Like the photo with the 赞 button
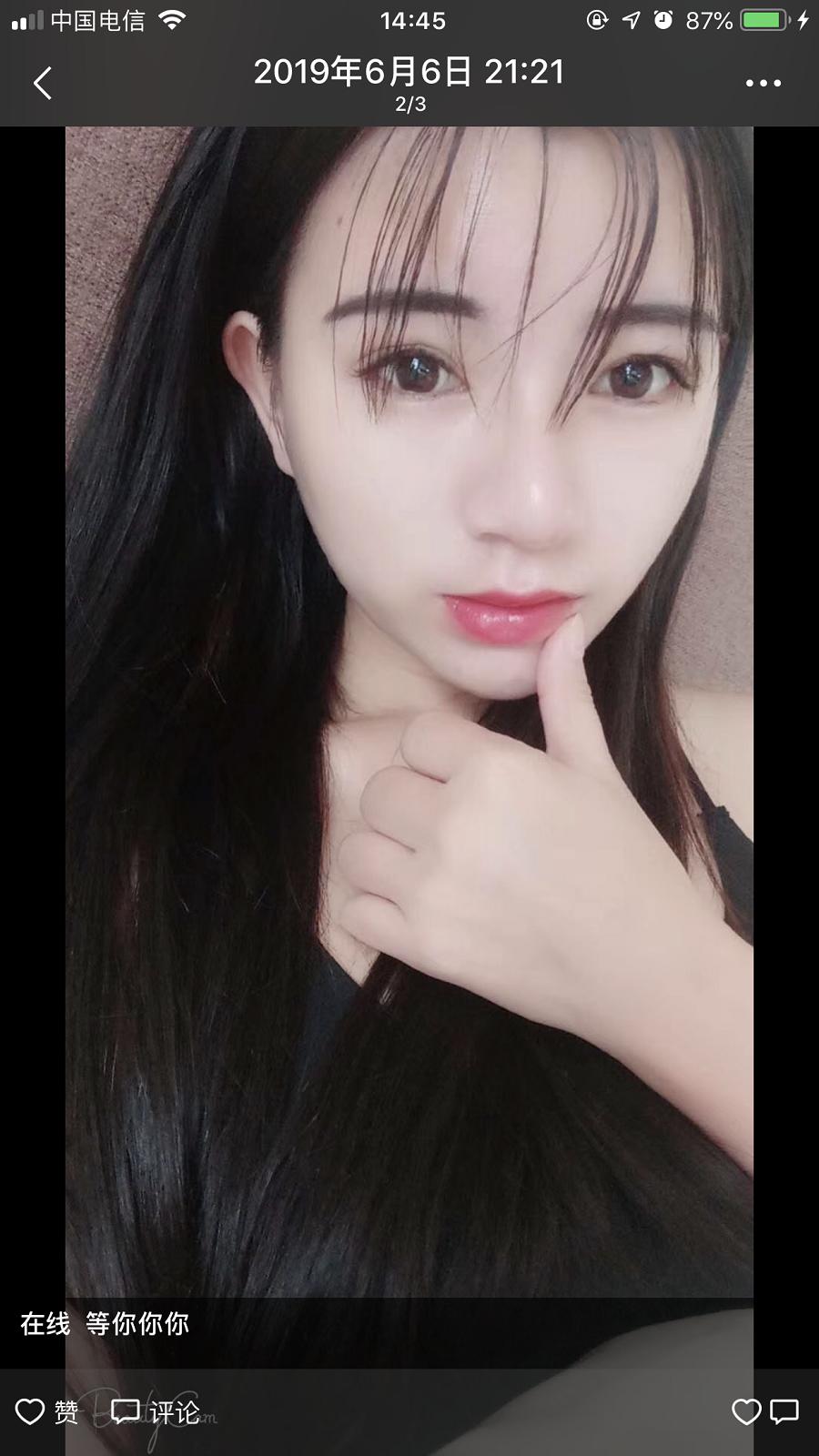Screen dimensions: 819x1456 [x=47, y=1411]
